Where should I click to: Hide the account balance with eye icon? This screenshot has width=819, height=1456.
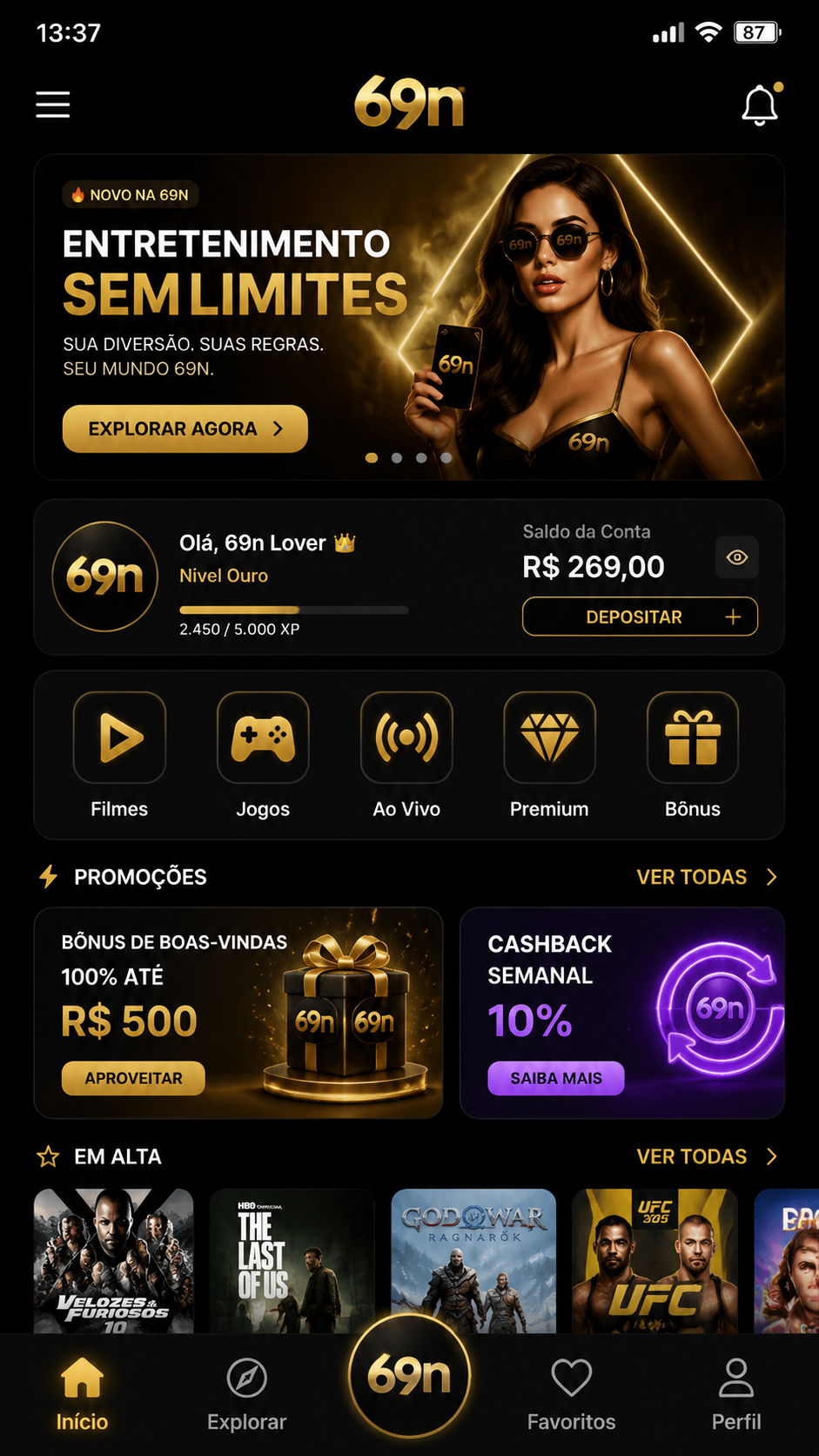[737, 557]
